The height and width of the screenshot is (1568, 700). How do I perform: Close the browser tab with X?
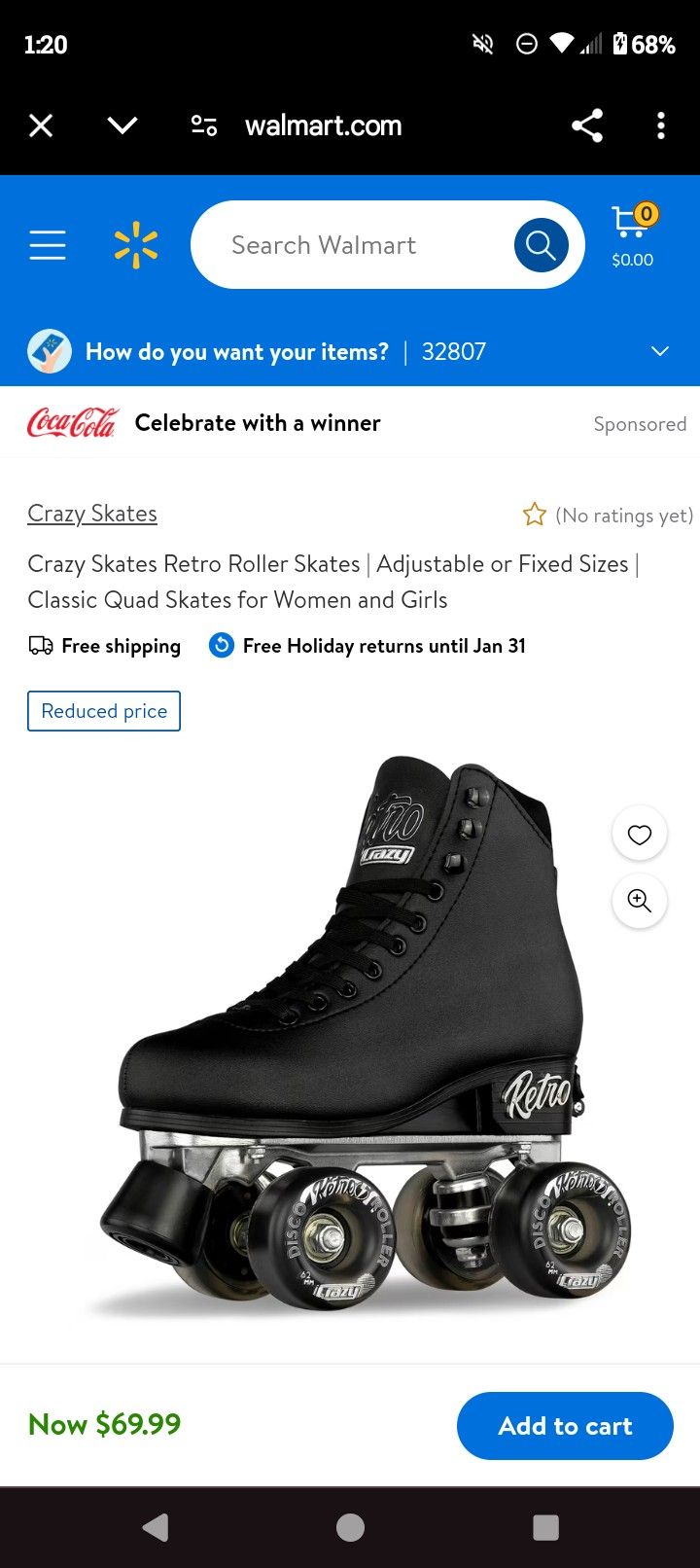(41, 125)
